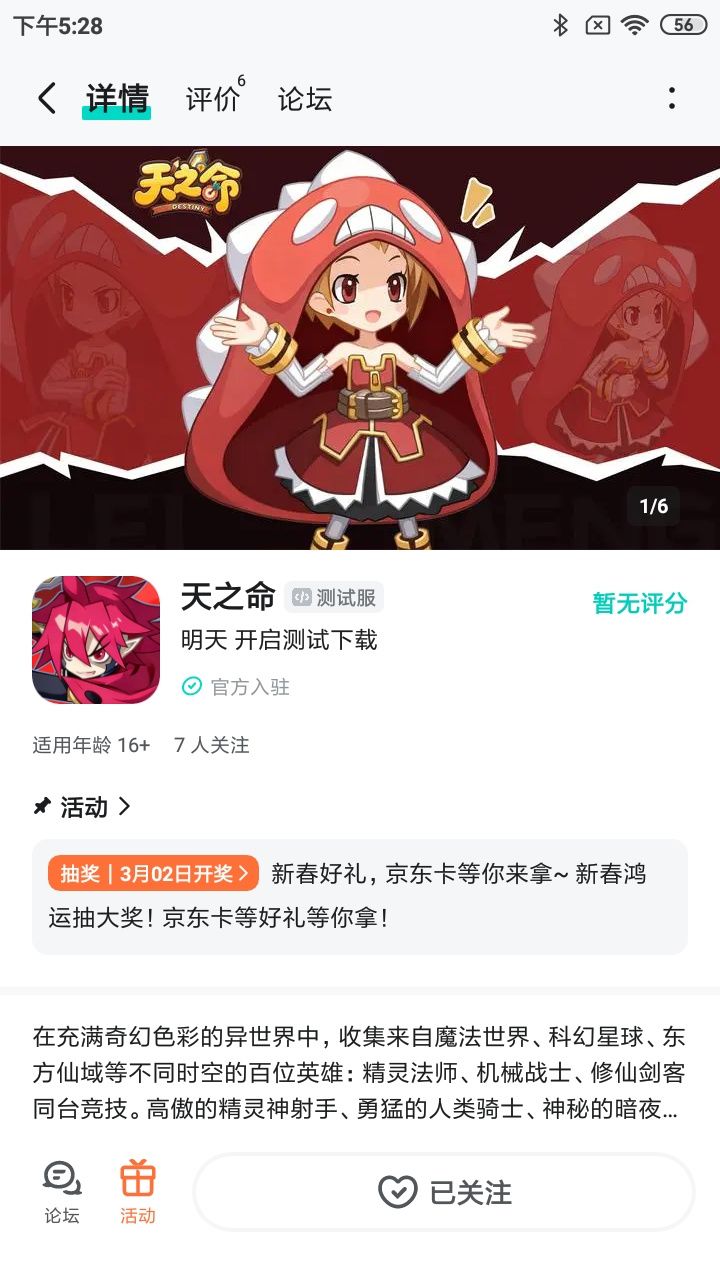Tap the 官方入驻 verification checkmark

click(192, 688)
